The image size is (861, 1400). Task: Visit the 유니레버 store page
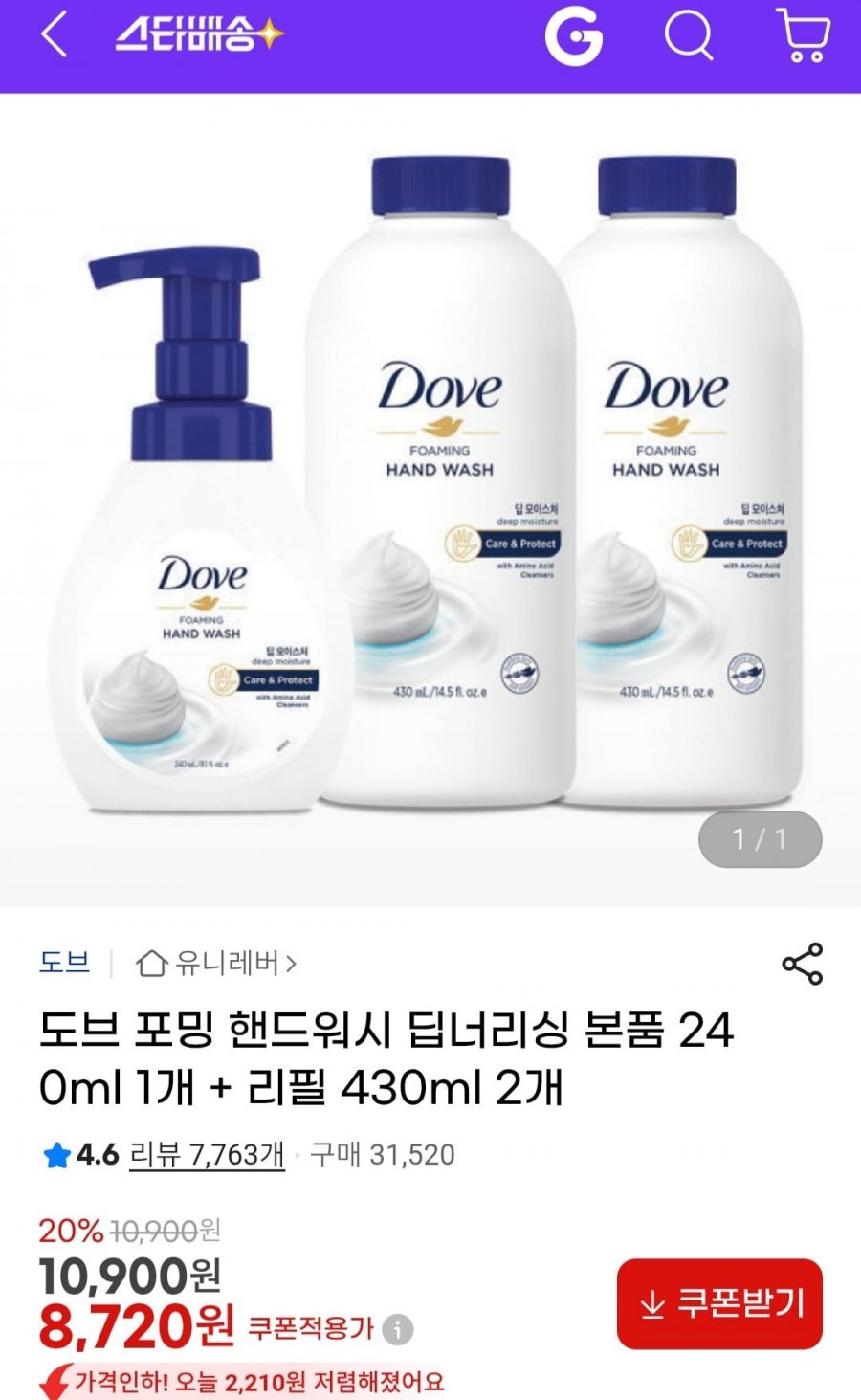coord(217,963)
